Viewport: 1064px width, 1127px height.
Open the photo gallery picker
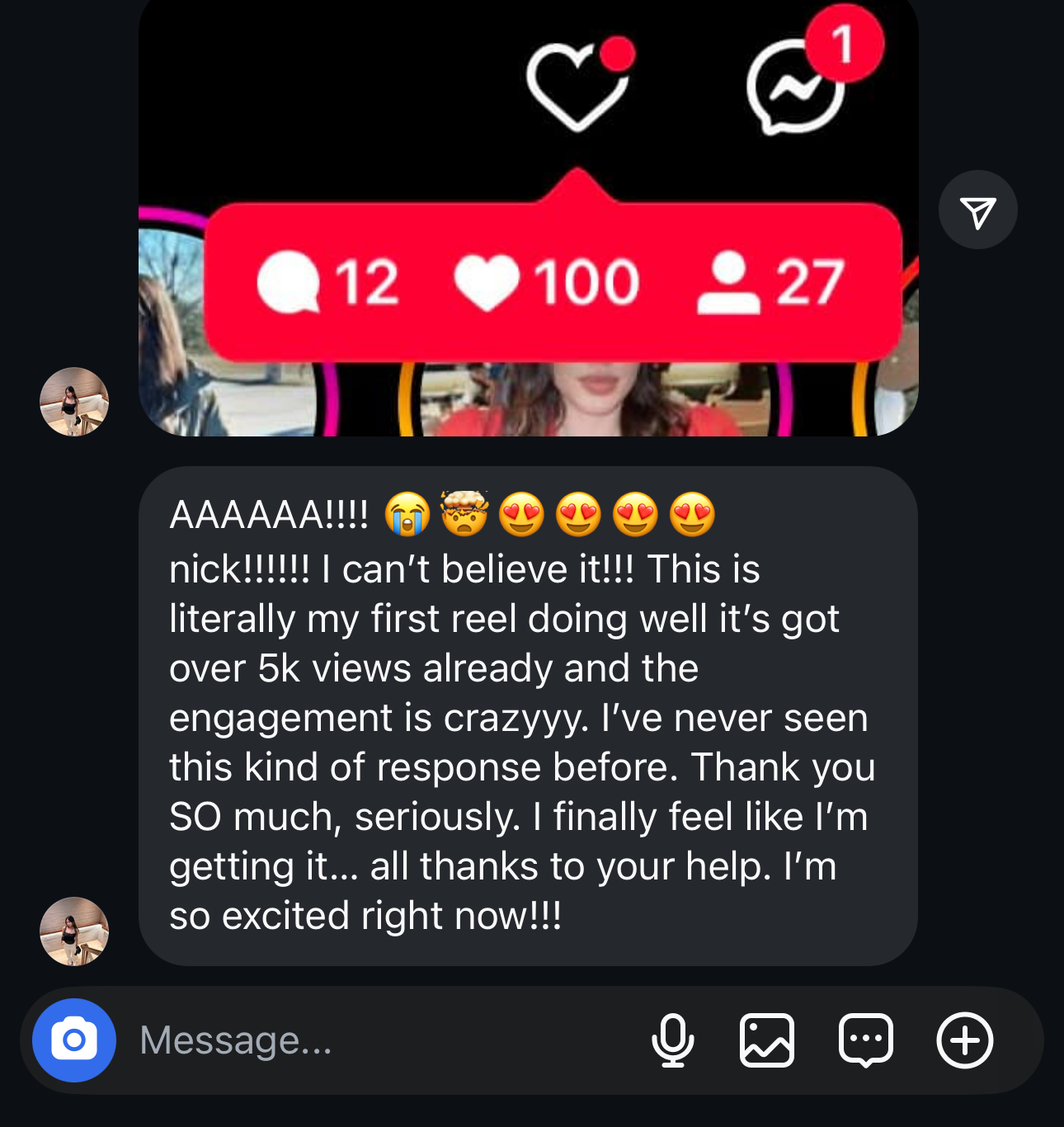pyautogui.click(x=767, y=1040)
